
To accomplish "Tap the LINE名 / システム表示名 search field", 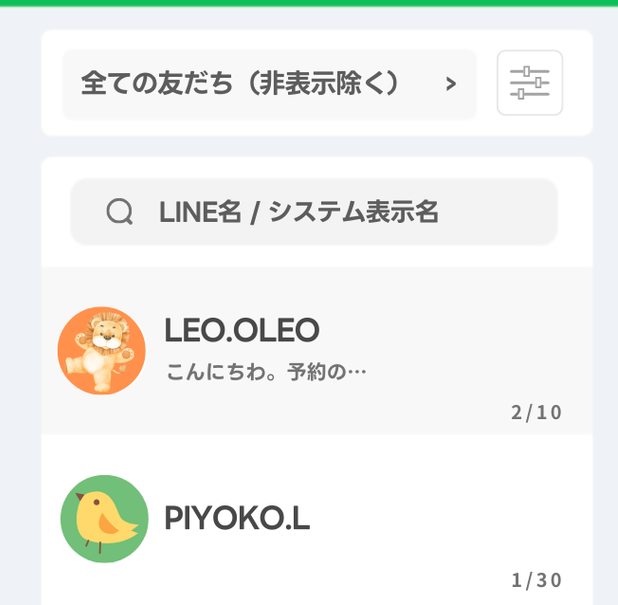I will [313, 212].
